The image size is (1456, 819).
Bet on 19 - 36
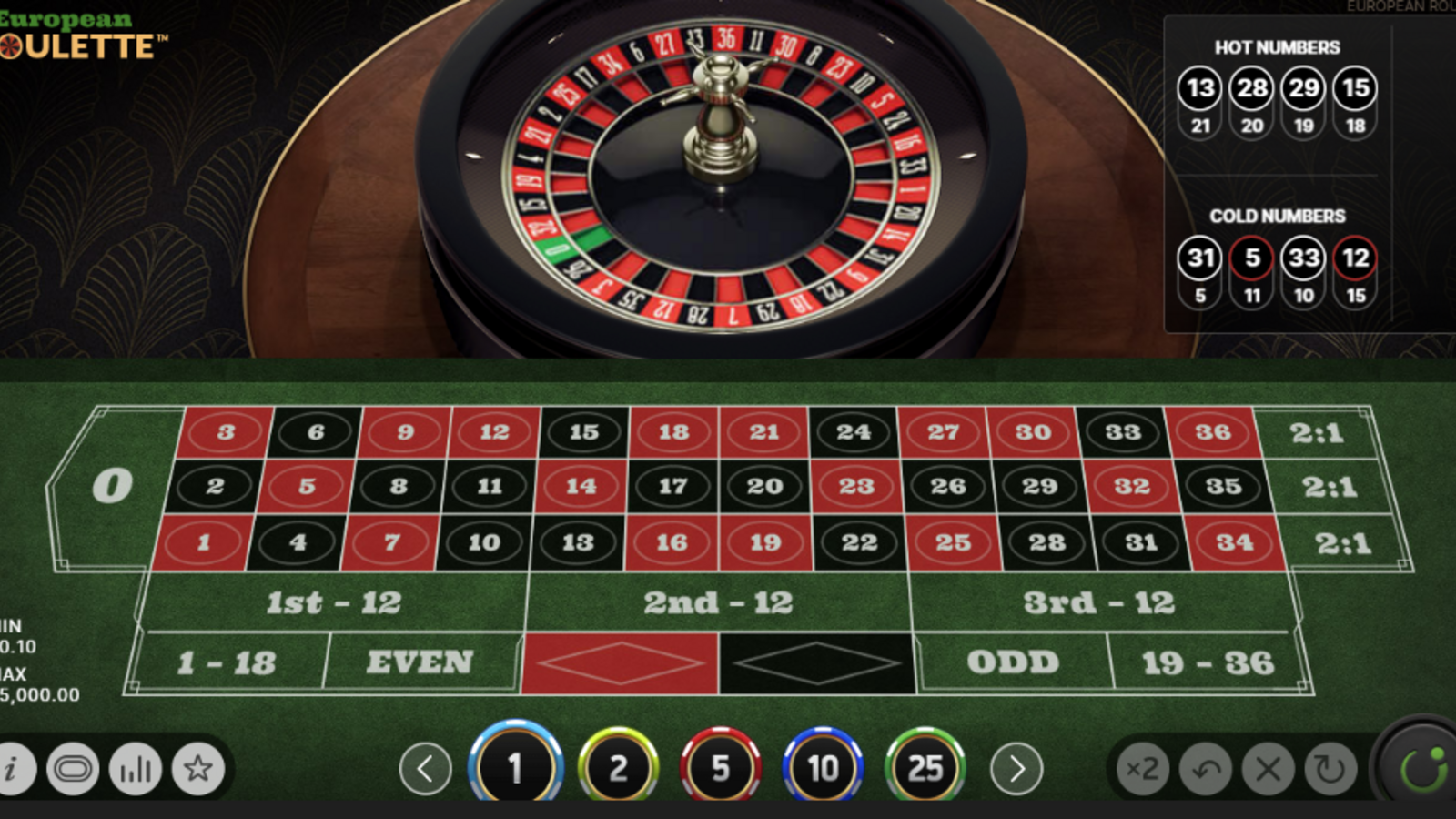point(1208,662)
